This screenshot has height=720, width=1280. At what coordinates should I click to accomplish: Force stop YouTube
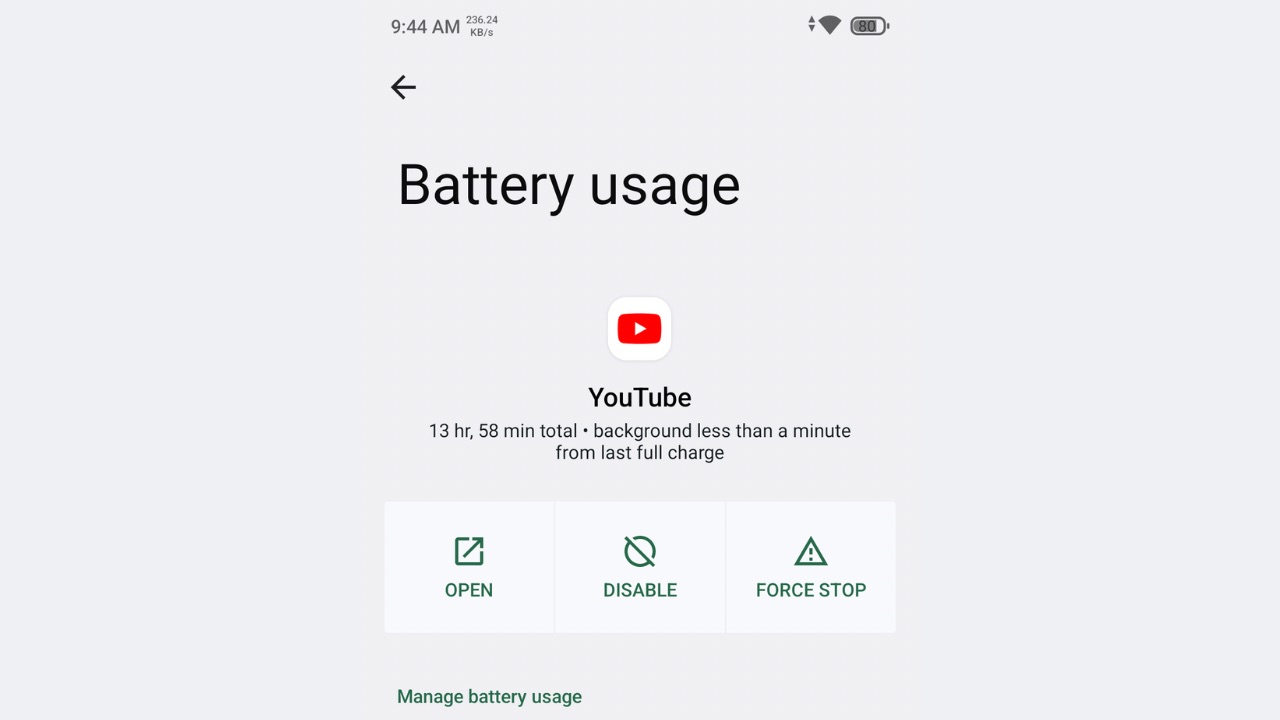(x=810, y=567)
